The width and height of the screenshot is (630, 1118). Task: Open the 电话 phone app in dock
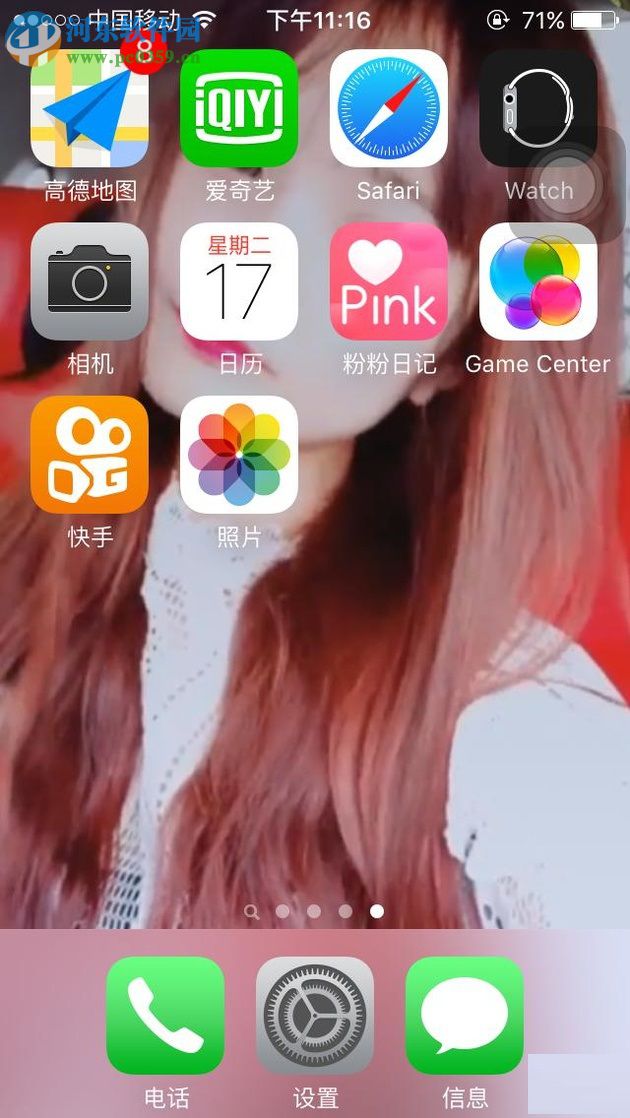pyautogui.click(x=165, y=1015)
